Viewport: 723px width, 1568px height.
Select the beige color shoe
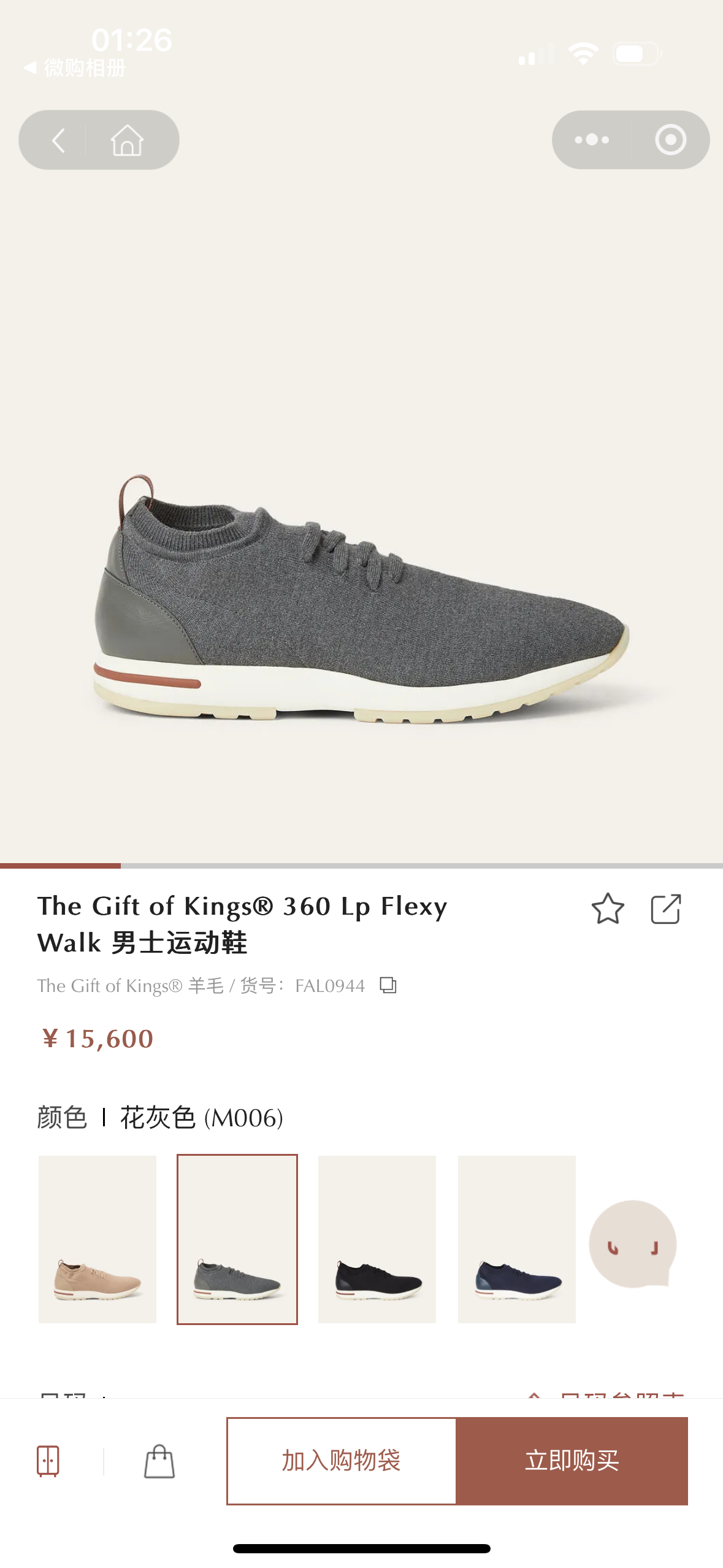[x=98, y=1239]
